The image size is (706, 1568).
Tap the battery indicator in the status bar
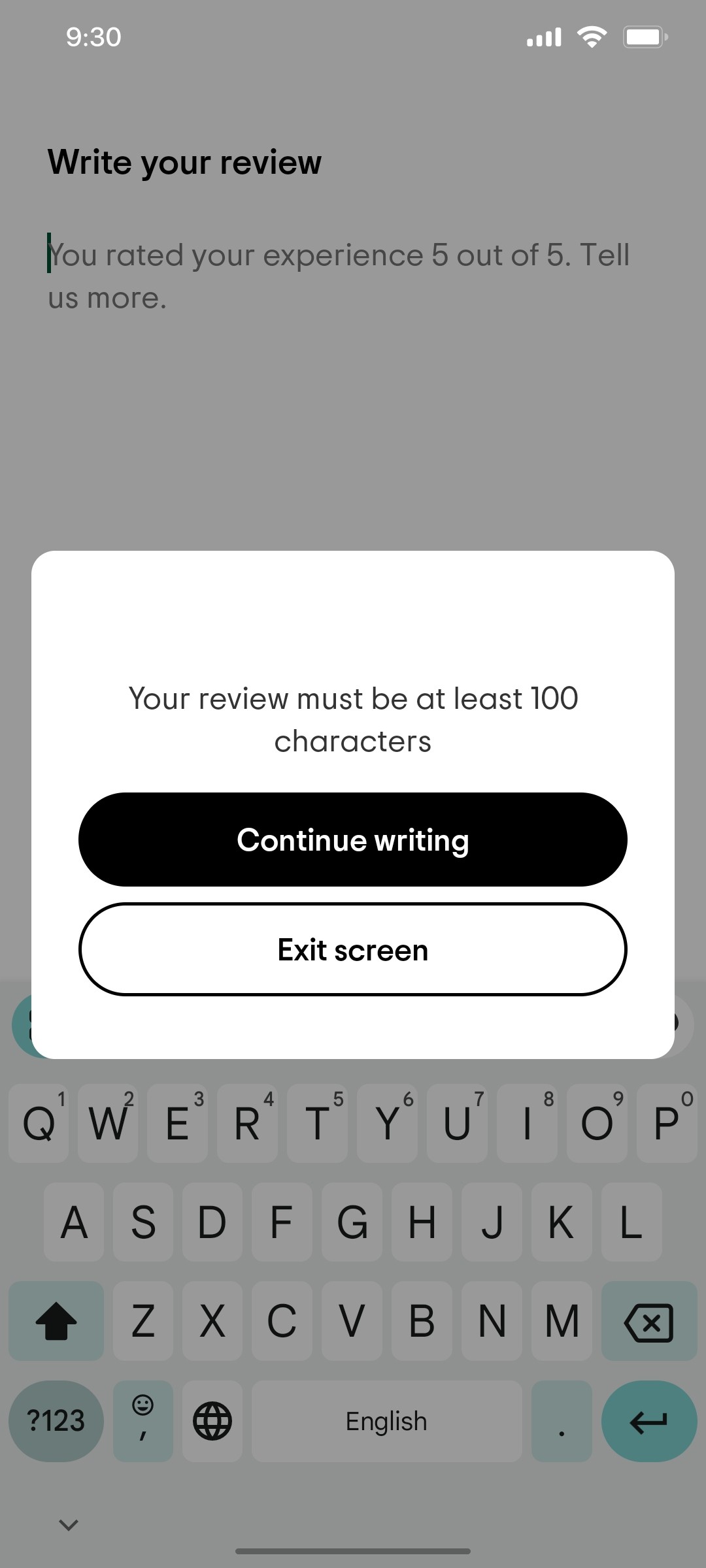click(x=644, y=36)
